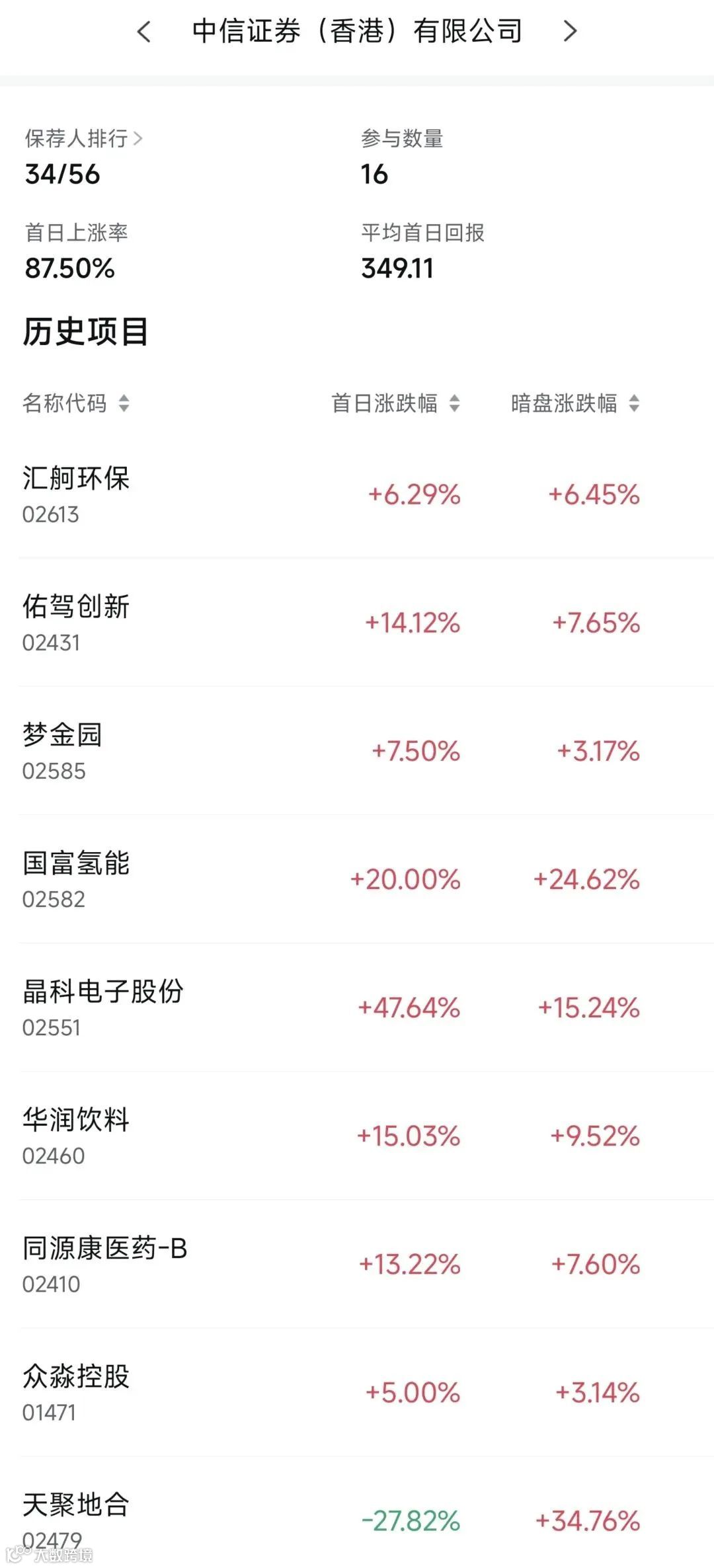Sort the list by 名称代码
The height and width of the screenshot is (1568, 714).
(75, 403)
